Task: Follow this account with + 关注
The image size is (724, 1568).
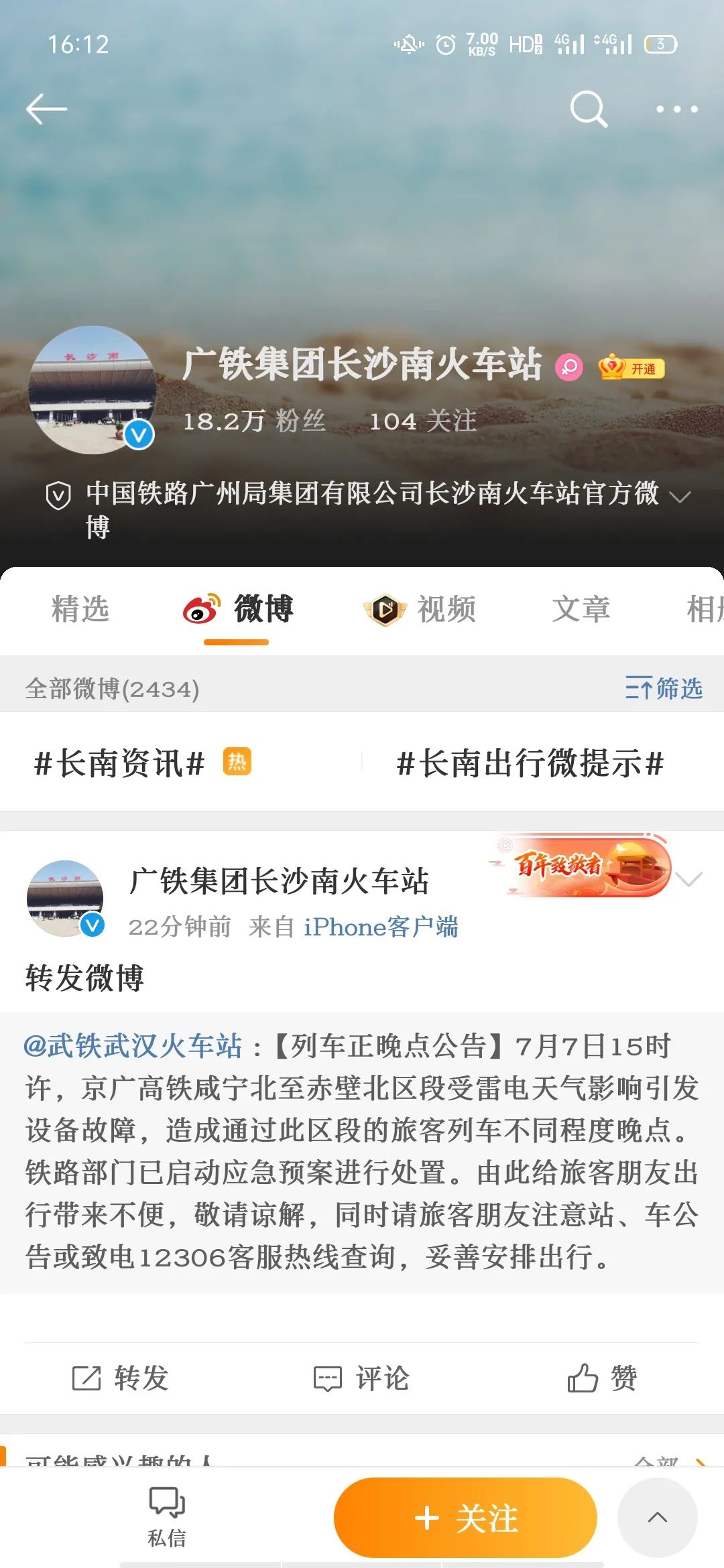Action: pos(465,1518)
